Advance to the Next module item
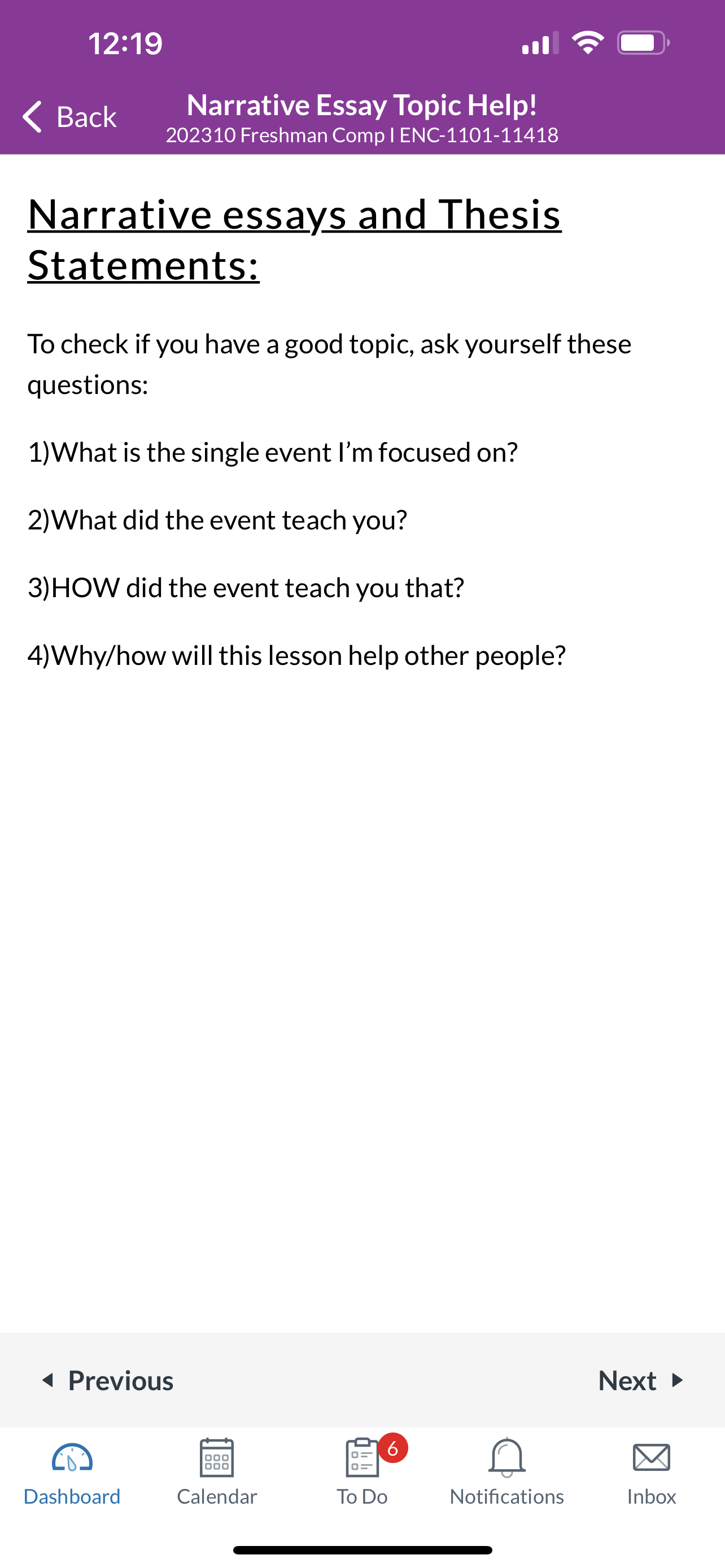 tap(641, 1380)
